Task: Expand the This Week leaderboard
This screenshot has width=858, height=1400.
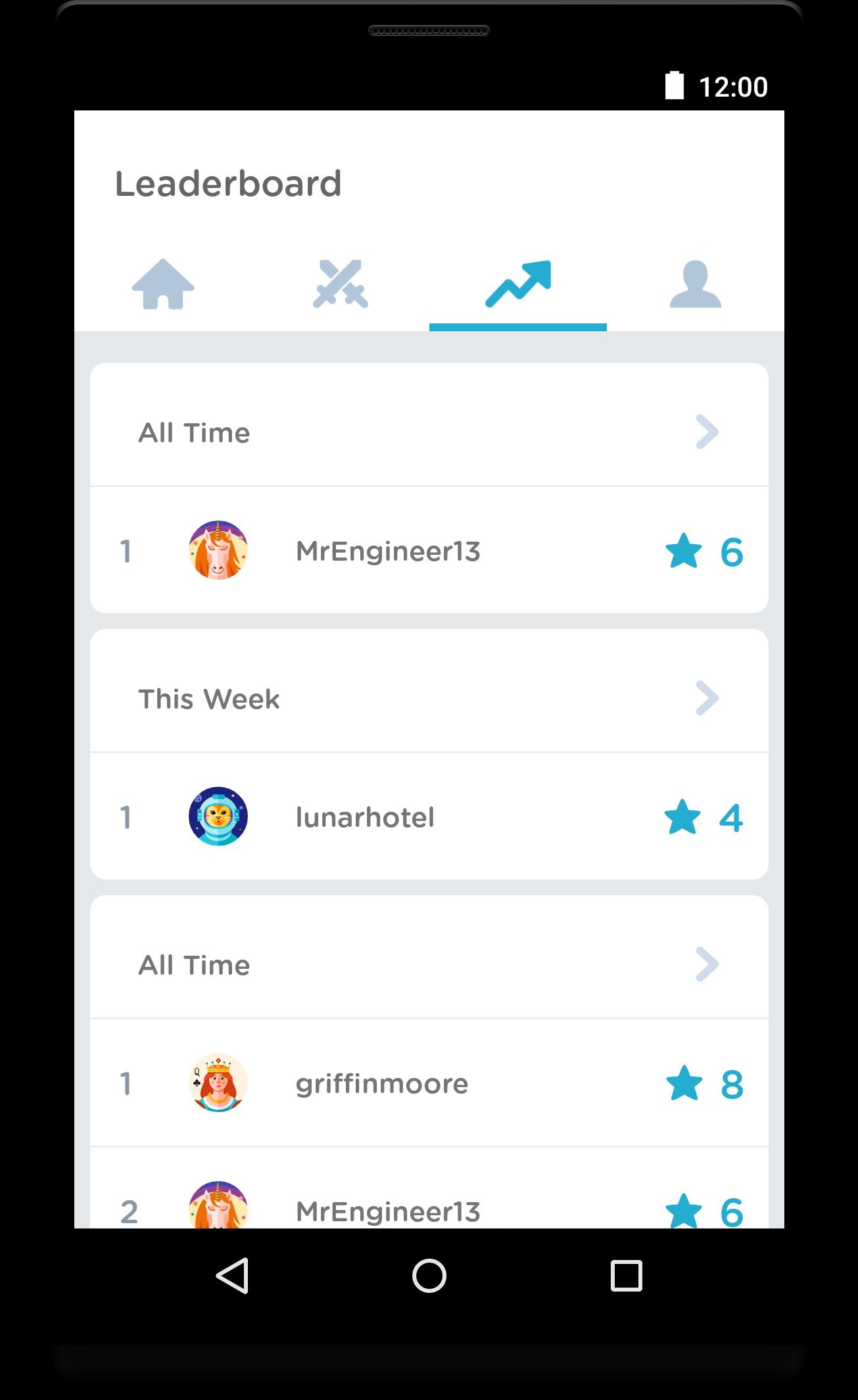Action: click(429, 698)
